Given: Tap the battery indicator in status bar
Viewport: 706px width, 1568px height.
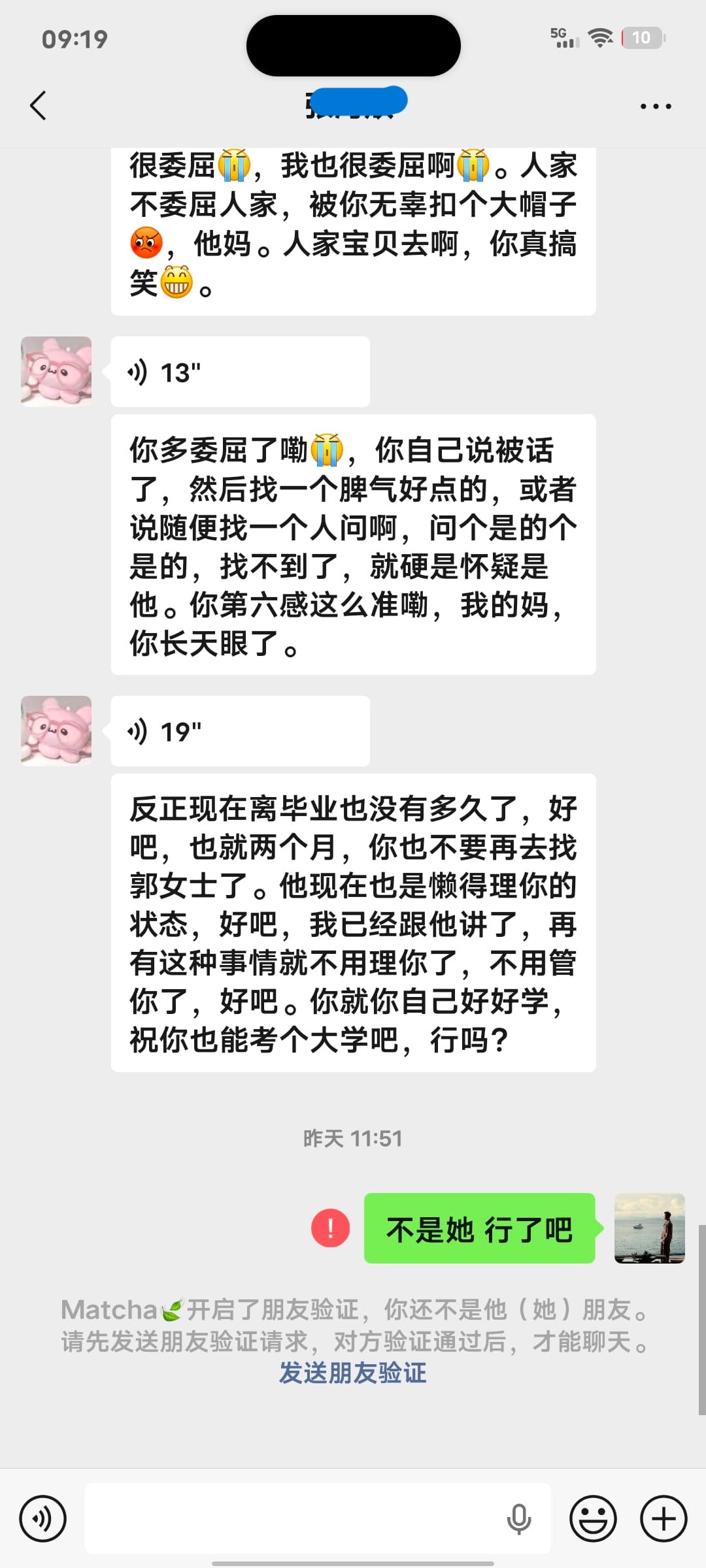Looking at the screenshot, I should 643,38.
